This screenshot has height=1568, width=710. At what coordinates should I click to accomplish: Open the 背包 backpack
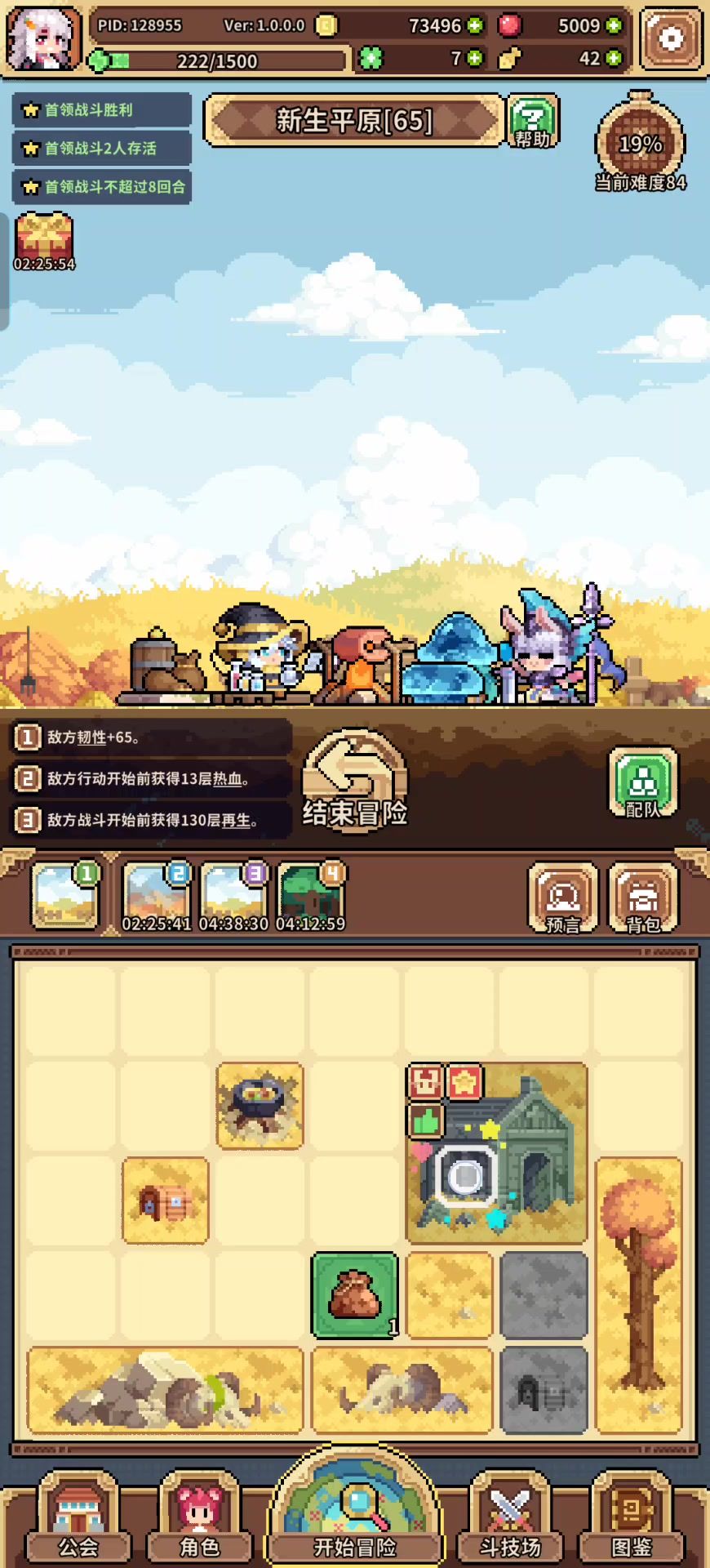tap(644, 898)
